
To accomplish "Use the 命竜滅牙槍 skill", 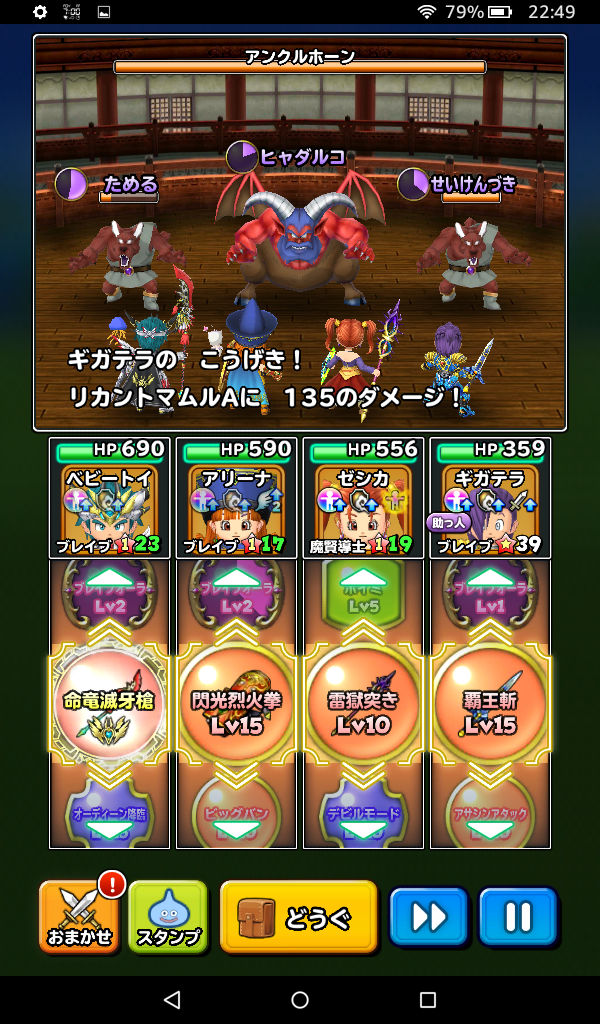I will click(x=110, y=703).
